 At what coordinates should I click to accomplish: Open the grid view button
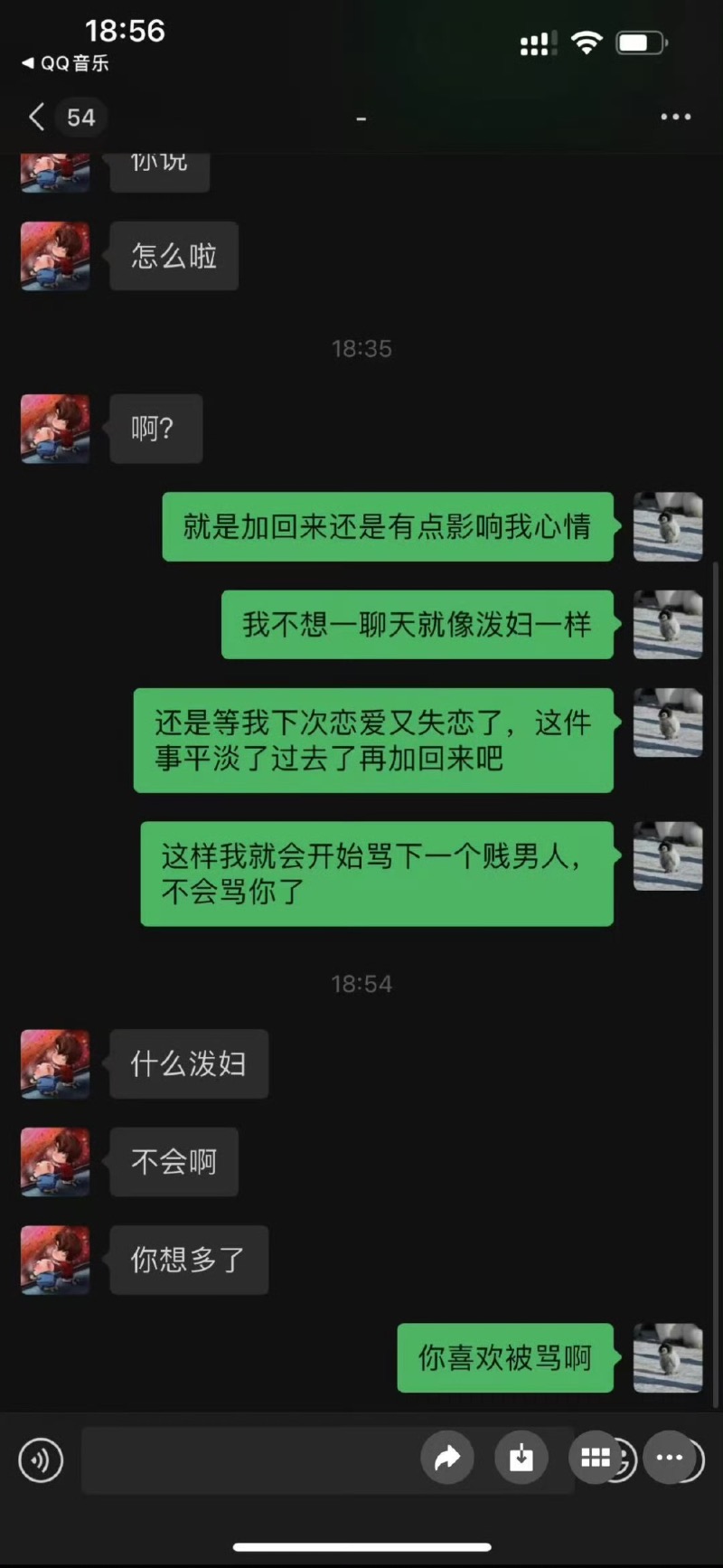pos(595,1458)
